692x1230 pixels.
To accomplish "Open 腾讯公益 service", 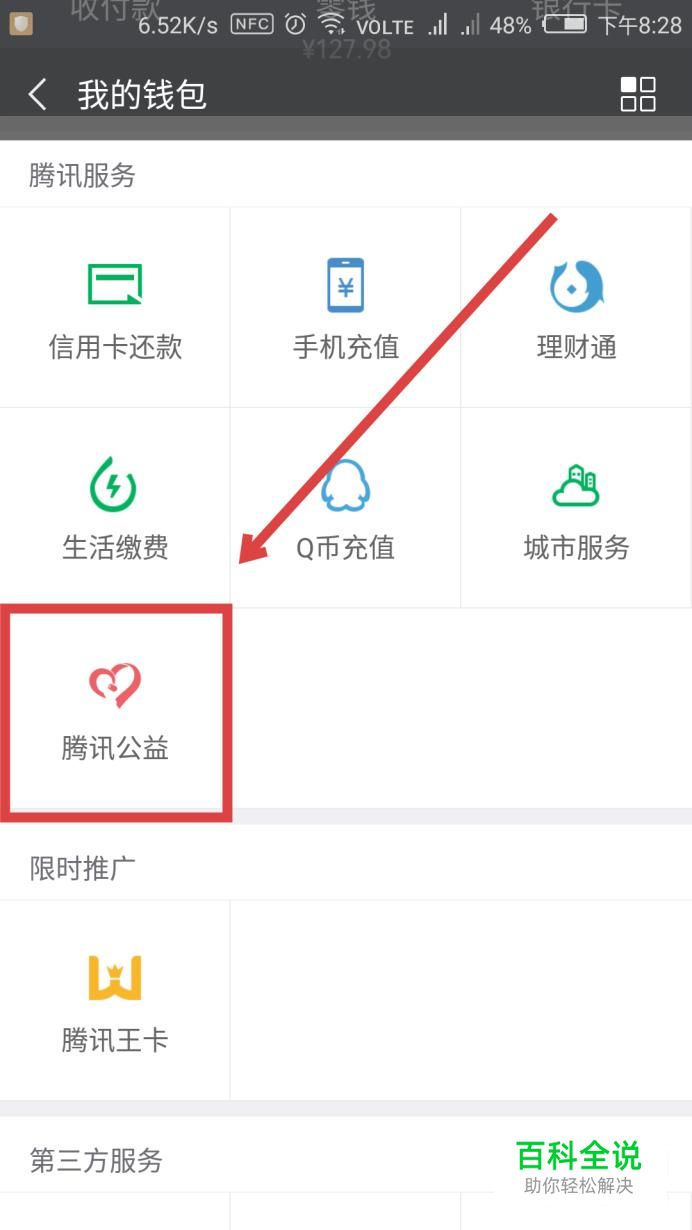I will (115, 710).
